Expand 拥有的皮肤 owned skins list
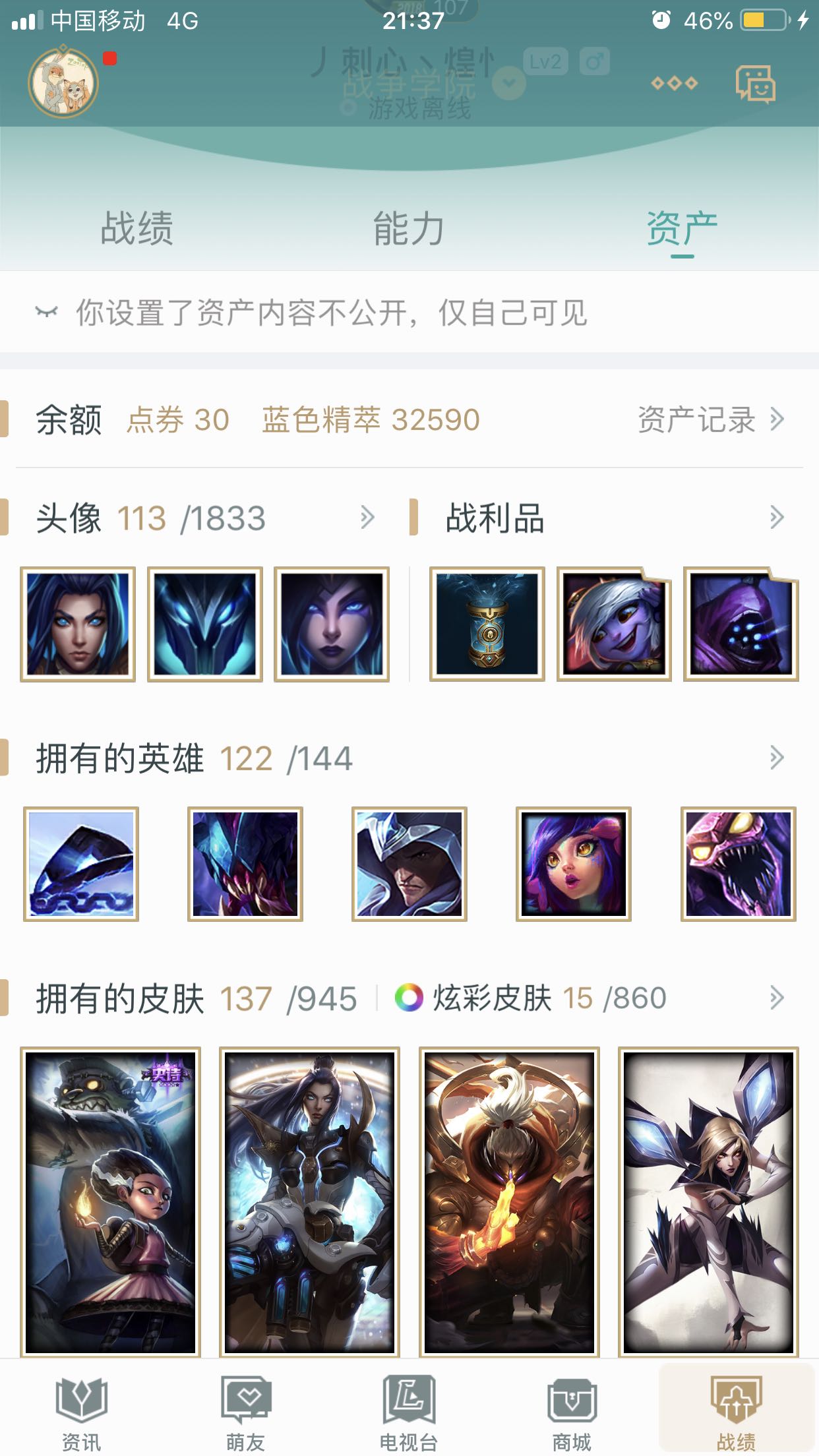 coord(777,998)
